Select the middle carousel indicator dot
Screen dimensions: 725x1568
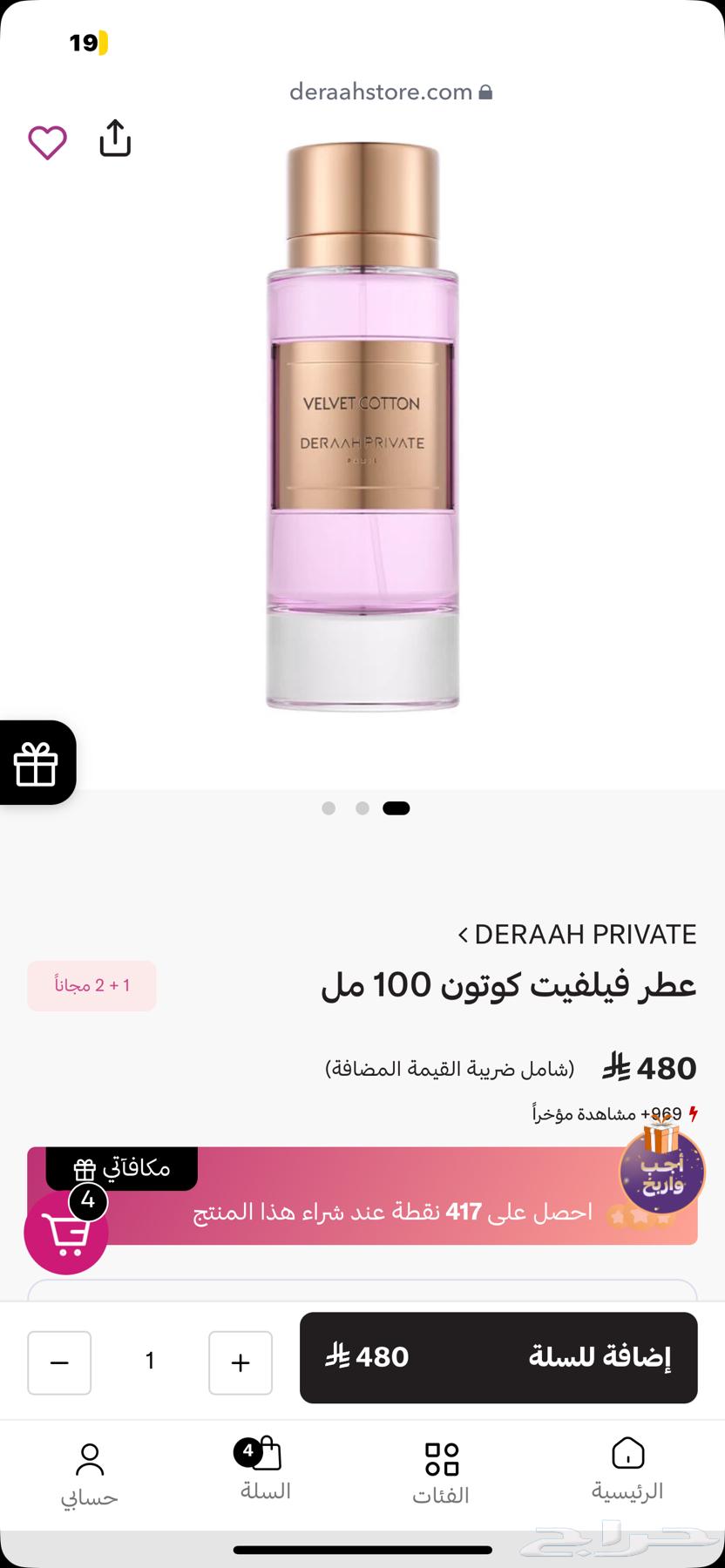click(362, 808)
